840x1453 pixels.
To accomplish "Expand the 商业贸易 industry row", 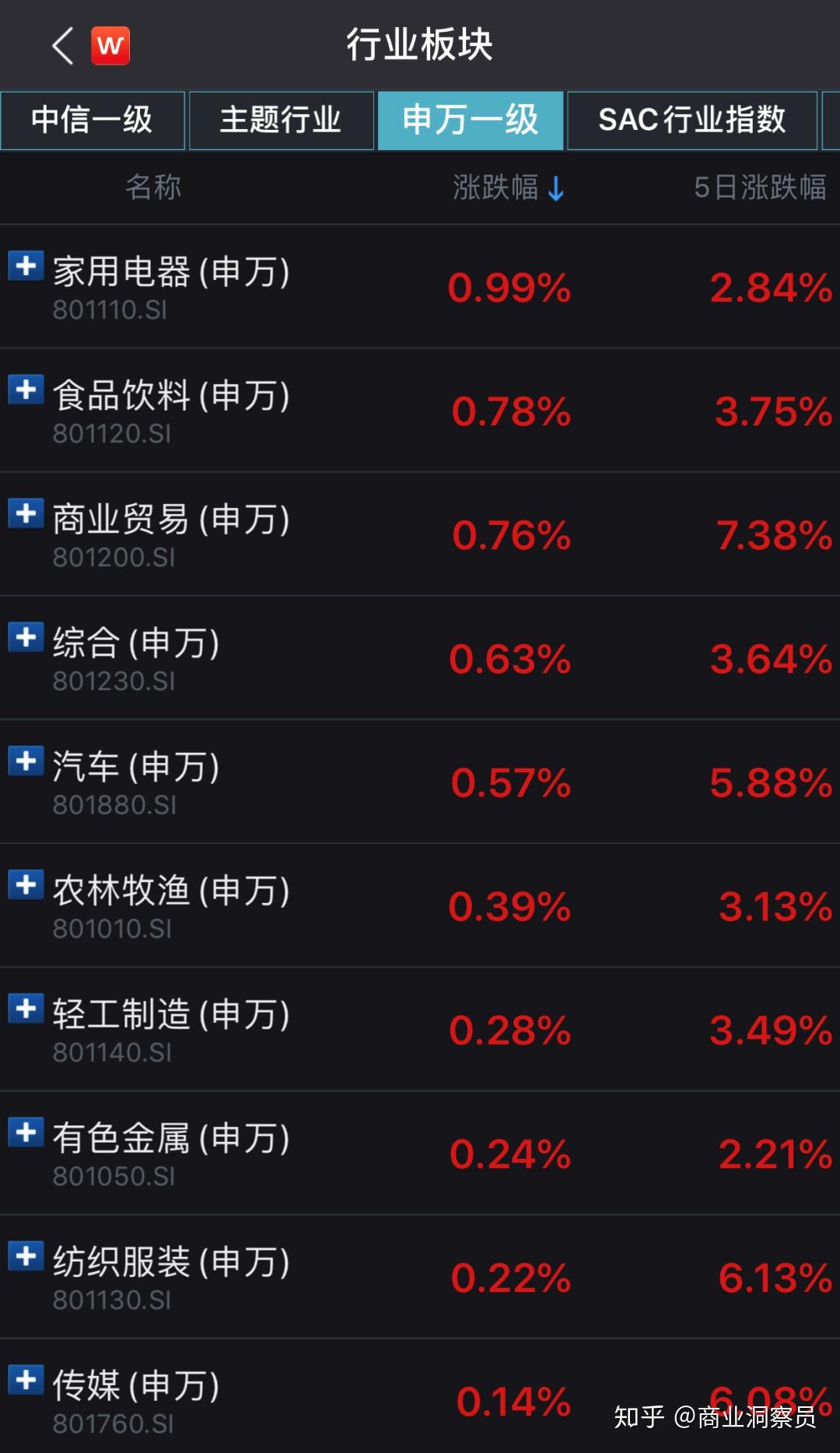I will [27, 516].
